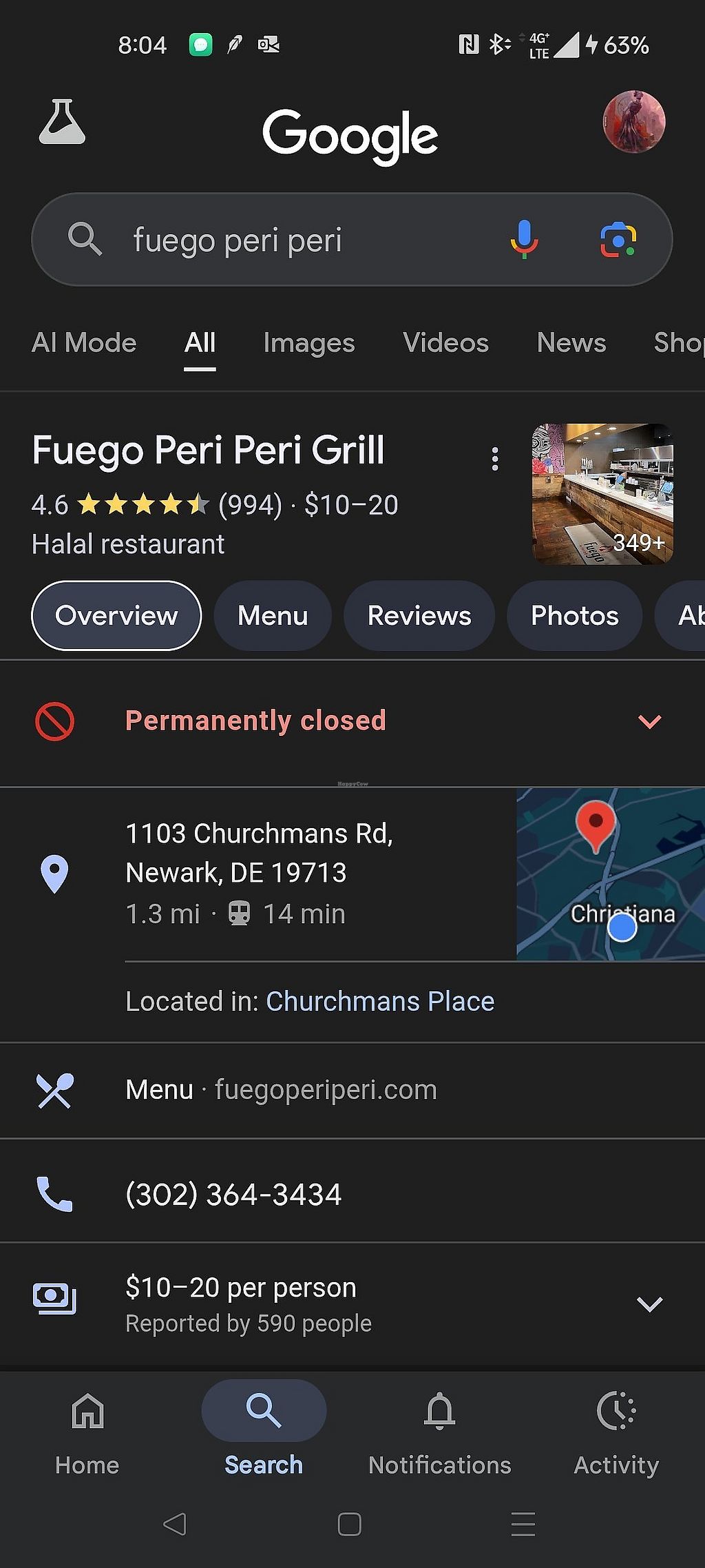
Task: Open Search Labs flask icon
Action: pos(62,123)
